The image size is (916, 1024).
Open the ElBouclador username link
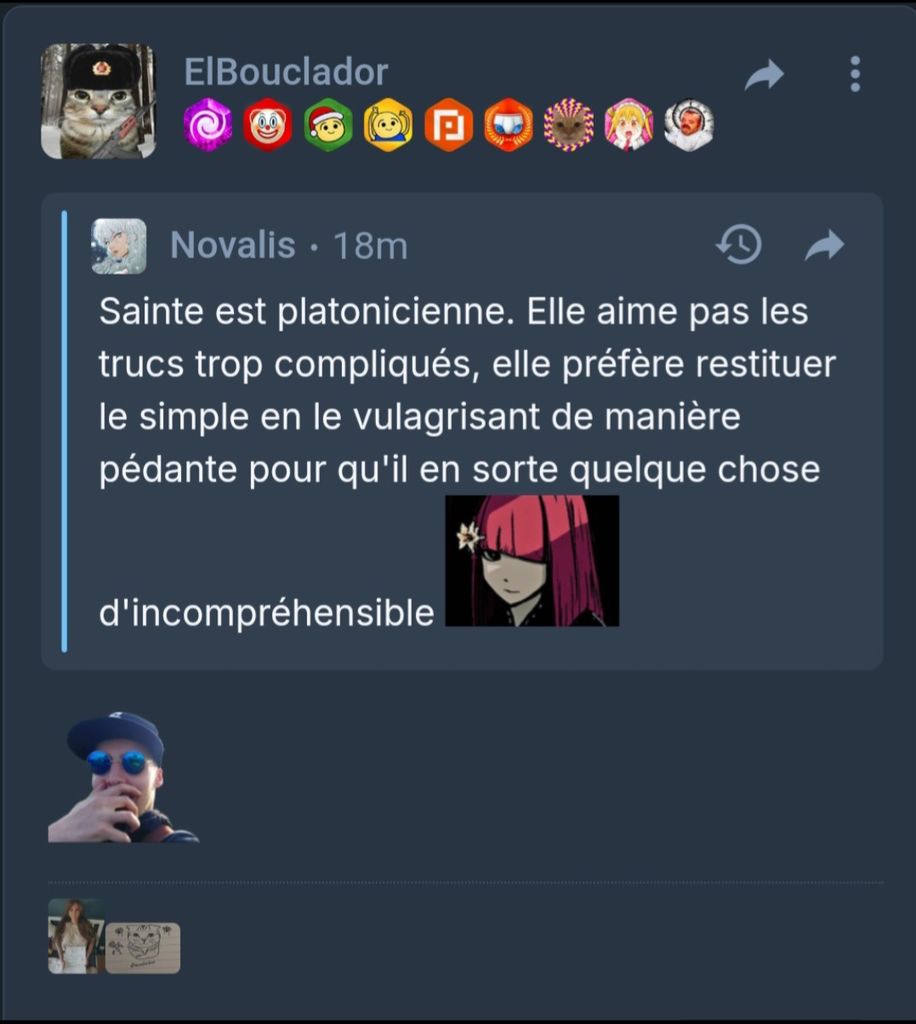pos(286,72)
